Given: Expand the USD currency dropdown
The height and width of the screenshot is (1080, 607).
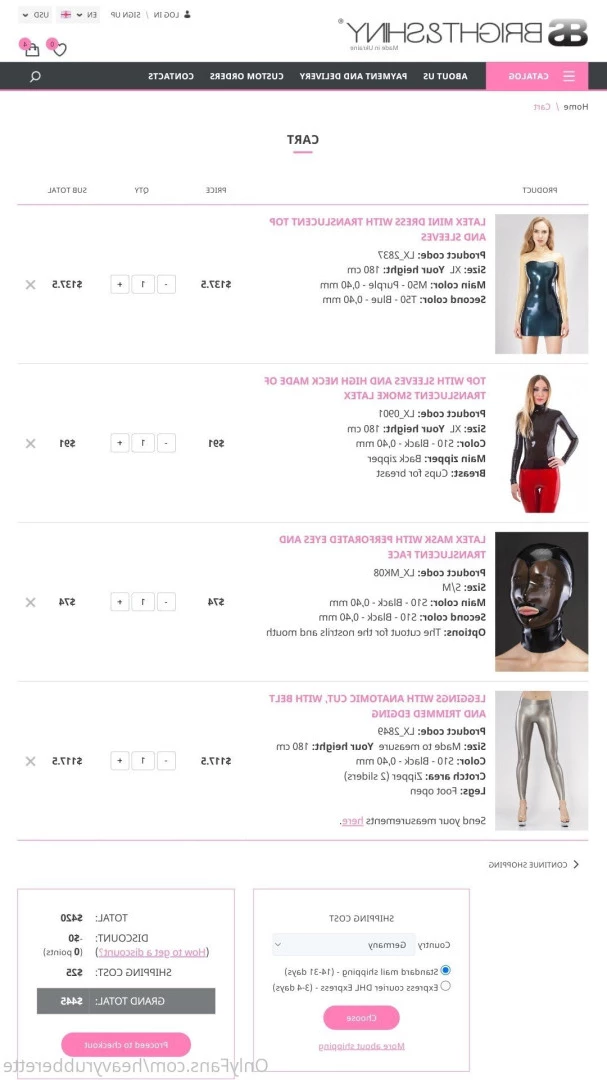Looking at the screenshot, I should (35, 14).
